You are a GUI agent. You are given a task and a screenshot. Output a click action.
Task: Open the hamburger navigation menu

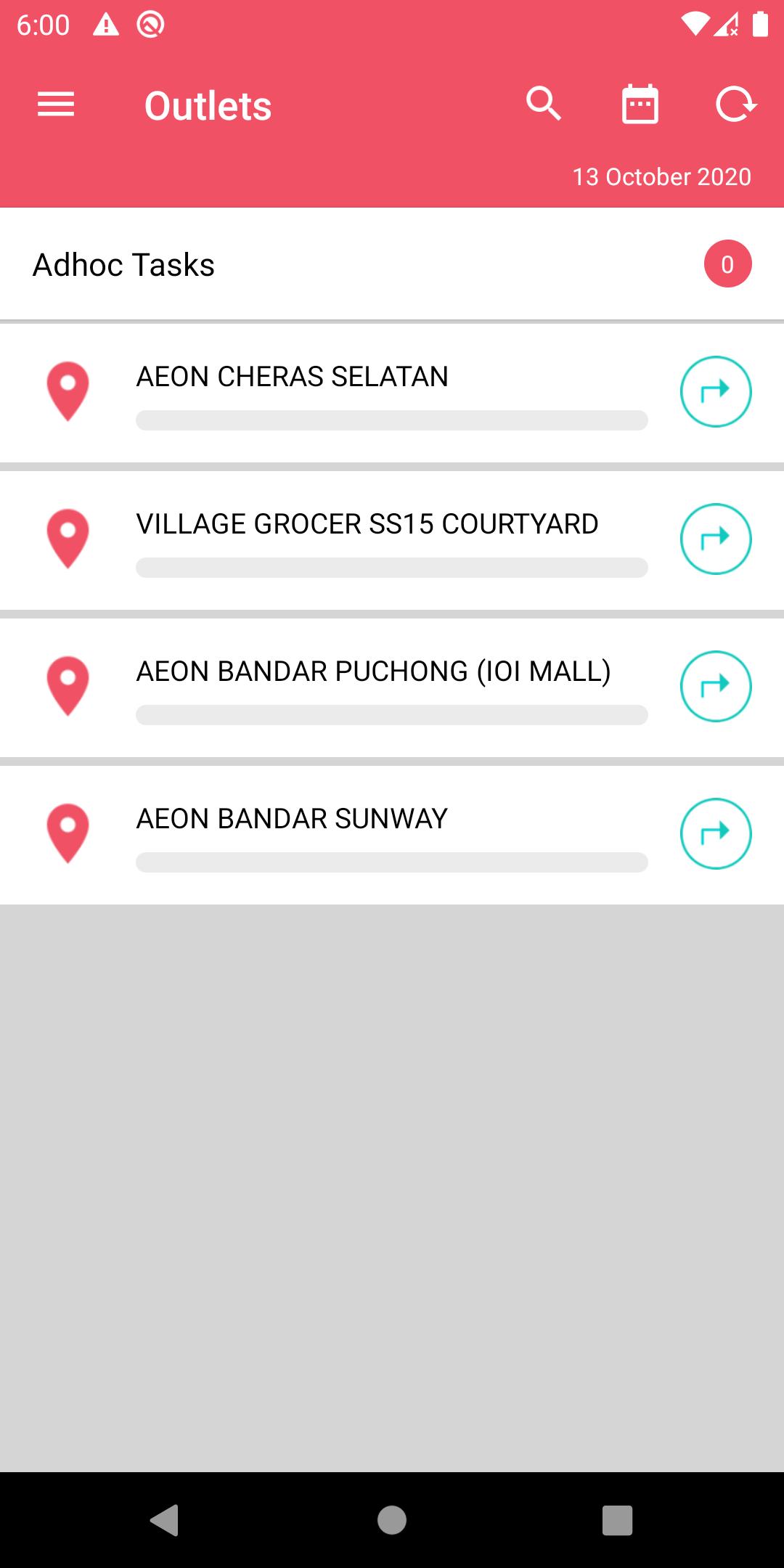click(x=56, y=105)
